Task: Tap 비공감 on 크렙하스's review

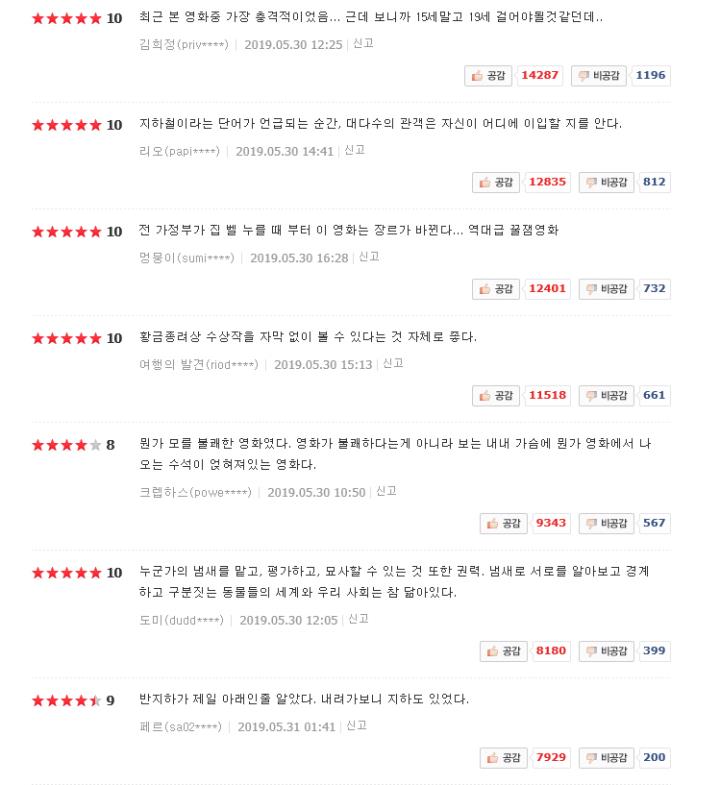Action: pyautogui.click(x=606, y=523)
